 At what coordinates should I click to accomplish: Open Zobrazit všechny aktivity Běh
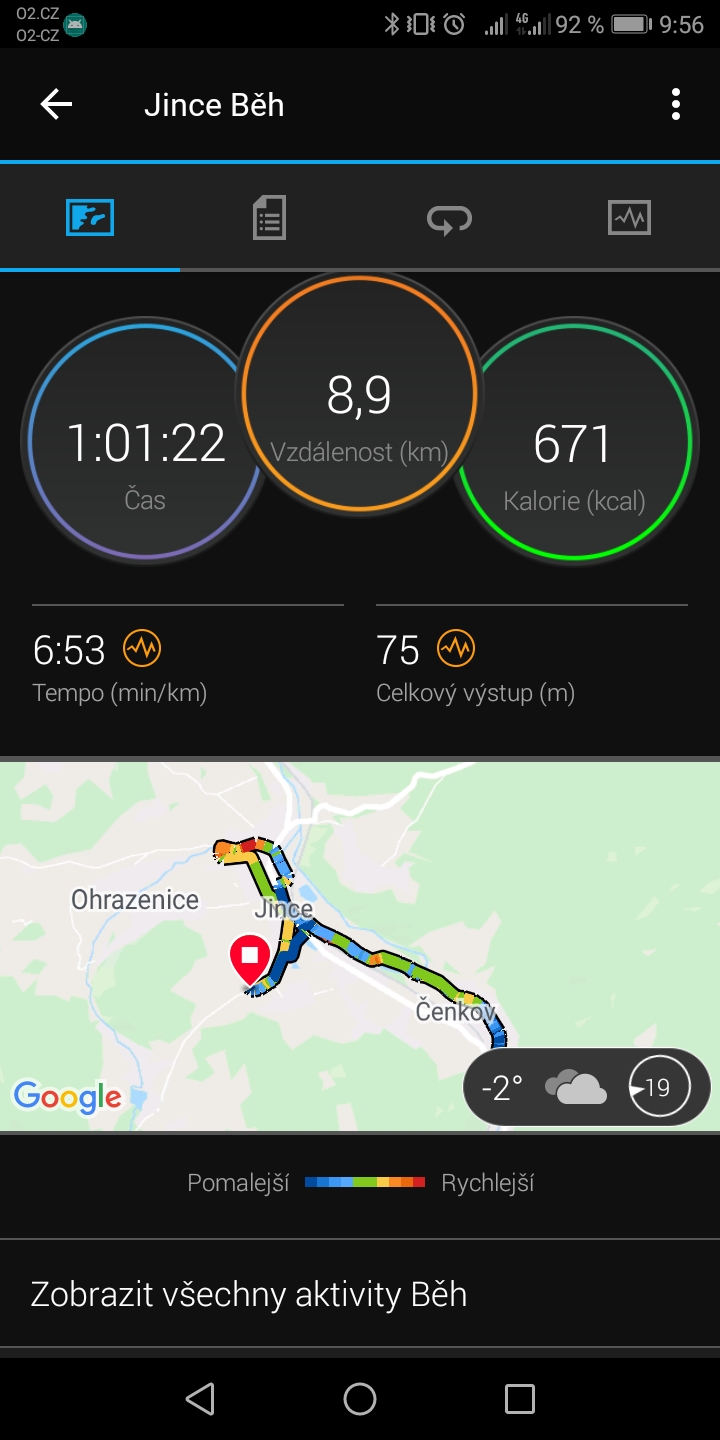pos(360,1294)
